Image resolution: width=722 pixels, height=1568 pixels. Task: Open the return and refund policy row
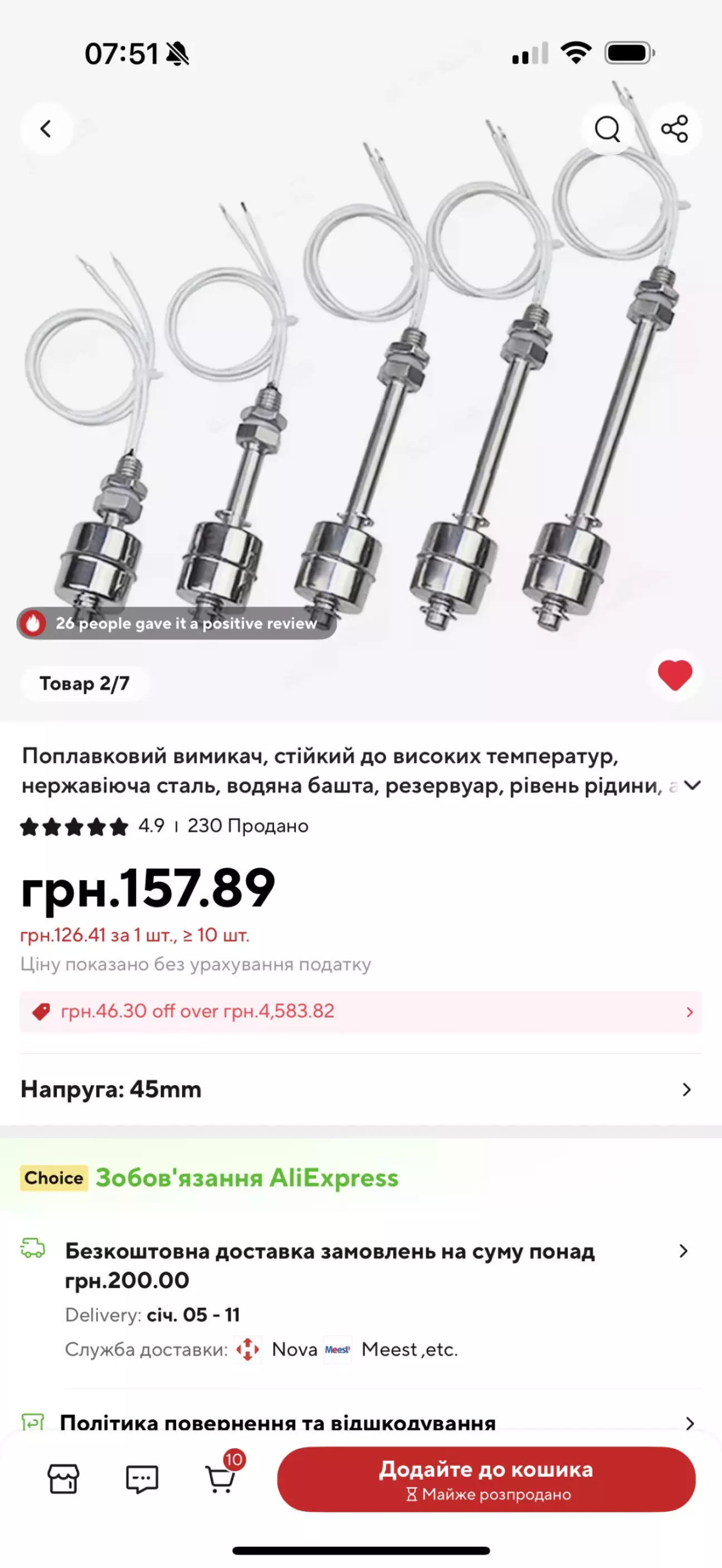[360, 1423]
